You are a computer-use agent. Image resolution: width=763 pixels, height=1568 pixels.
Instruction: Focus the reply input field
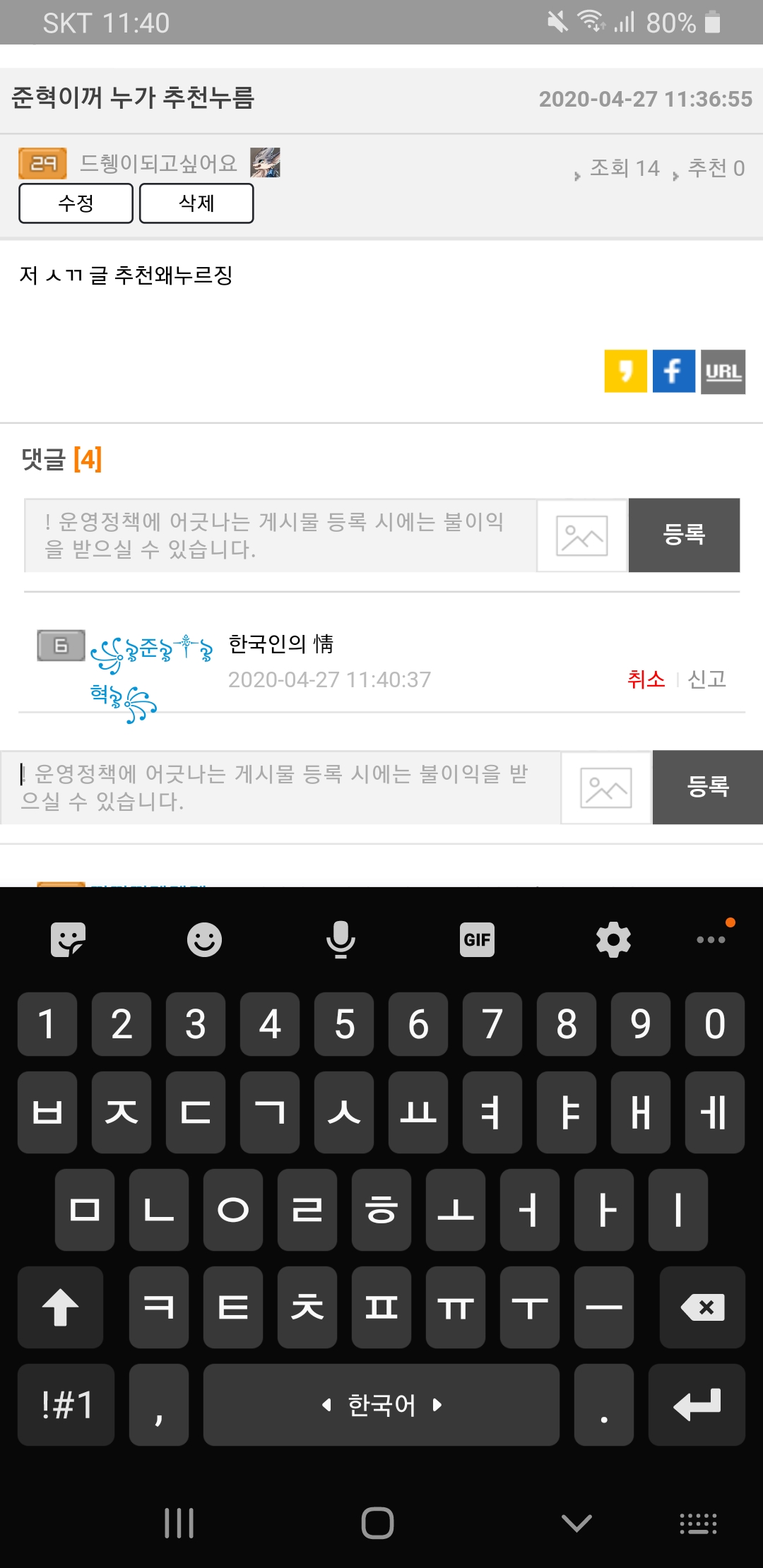coord(280,788)
